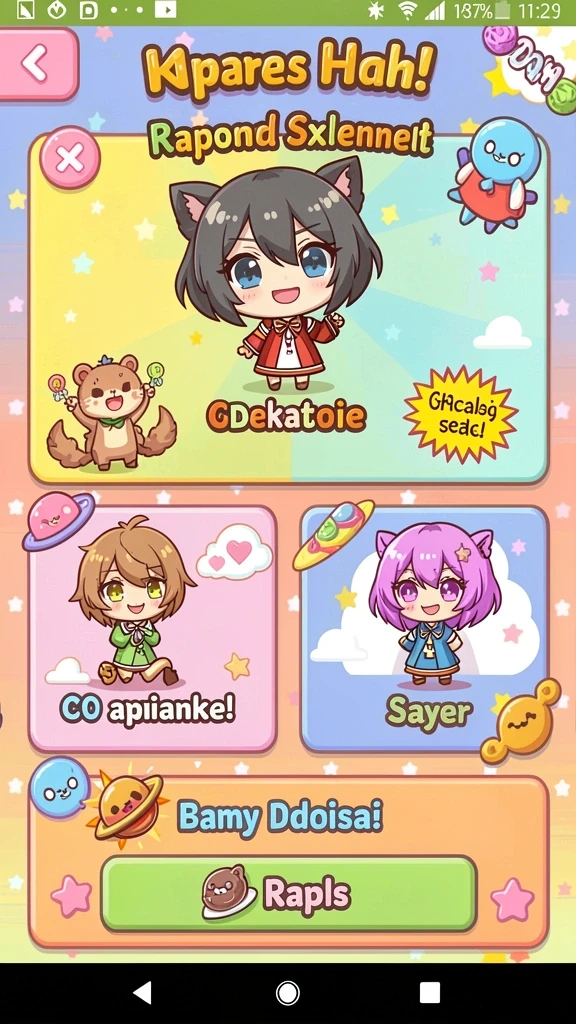Select the CDekatoie cat-ear character card
This screenshot has height=1024, width=576.
[288, 310]
